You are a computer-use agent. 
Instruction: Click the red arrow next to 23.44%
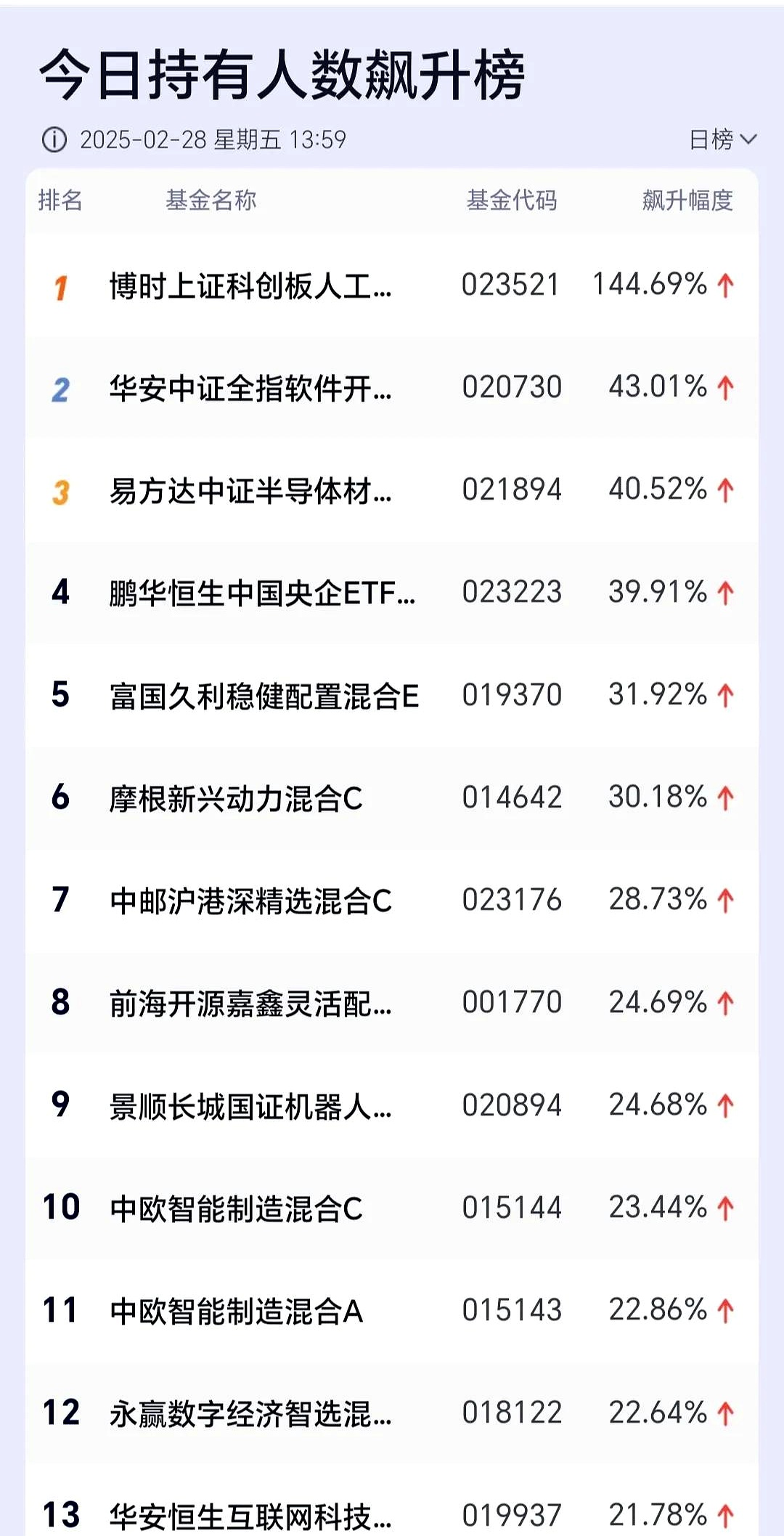[x=724, y=1207]
